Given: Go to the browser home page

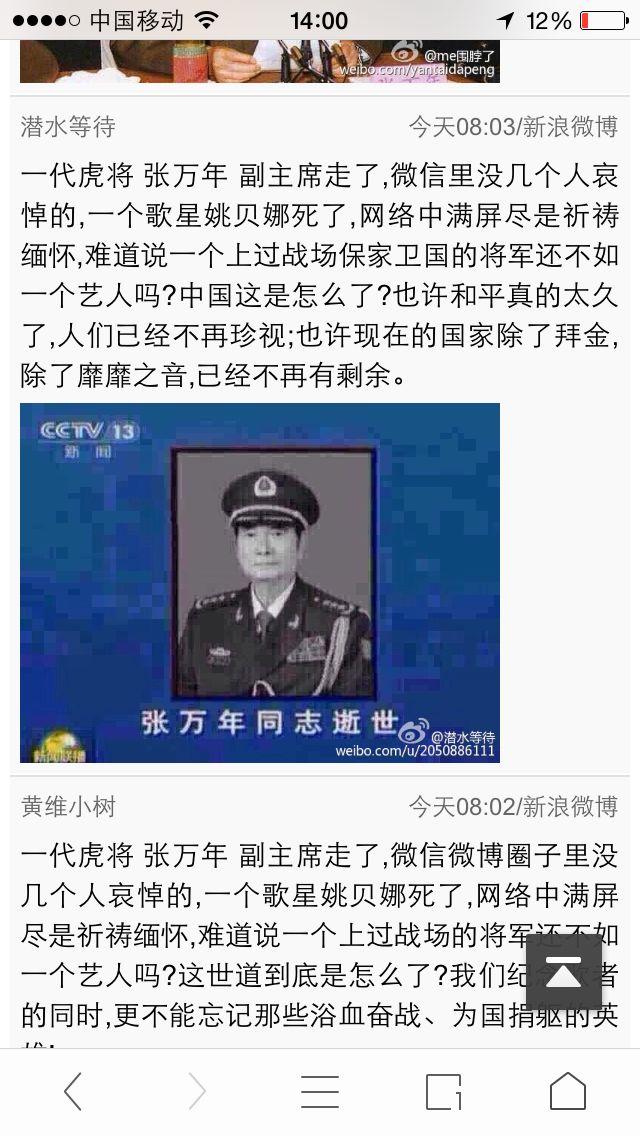Looking at the screenshot, I should tap(567, 1091).
